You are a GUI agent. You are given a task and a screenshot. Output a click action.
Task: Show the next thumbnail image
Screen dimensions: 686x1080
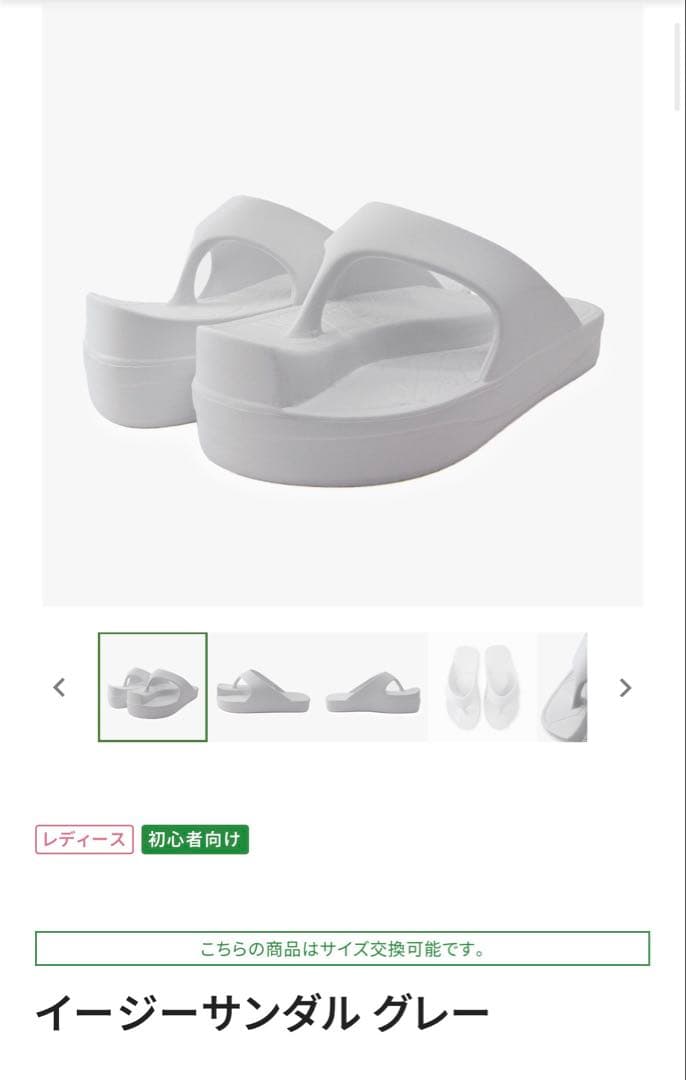click(x=625, y=687)
